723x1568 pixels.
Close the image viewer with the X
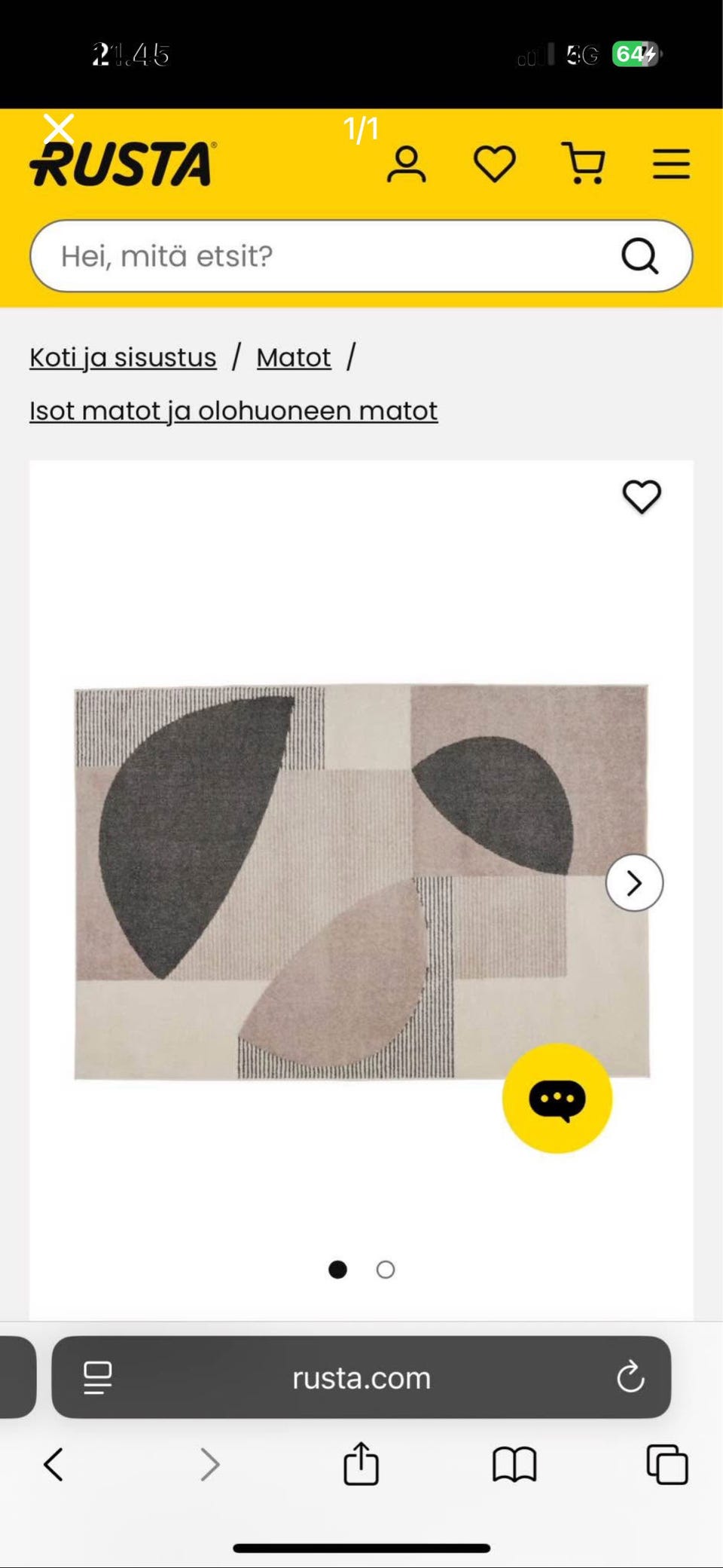click(x=58, y=129)
